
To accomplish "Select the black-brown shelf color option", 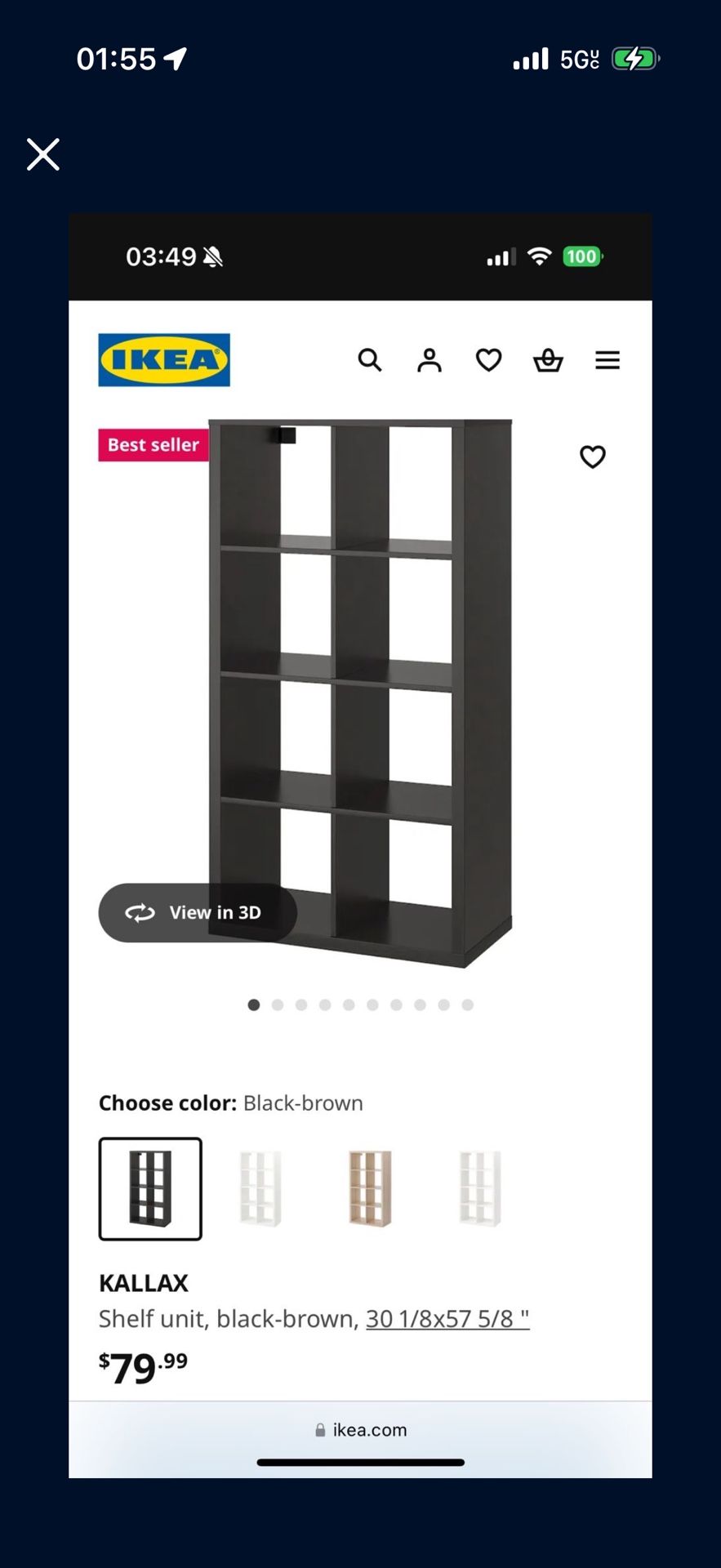I will tap(150, 1188).
